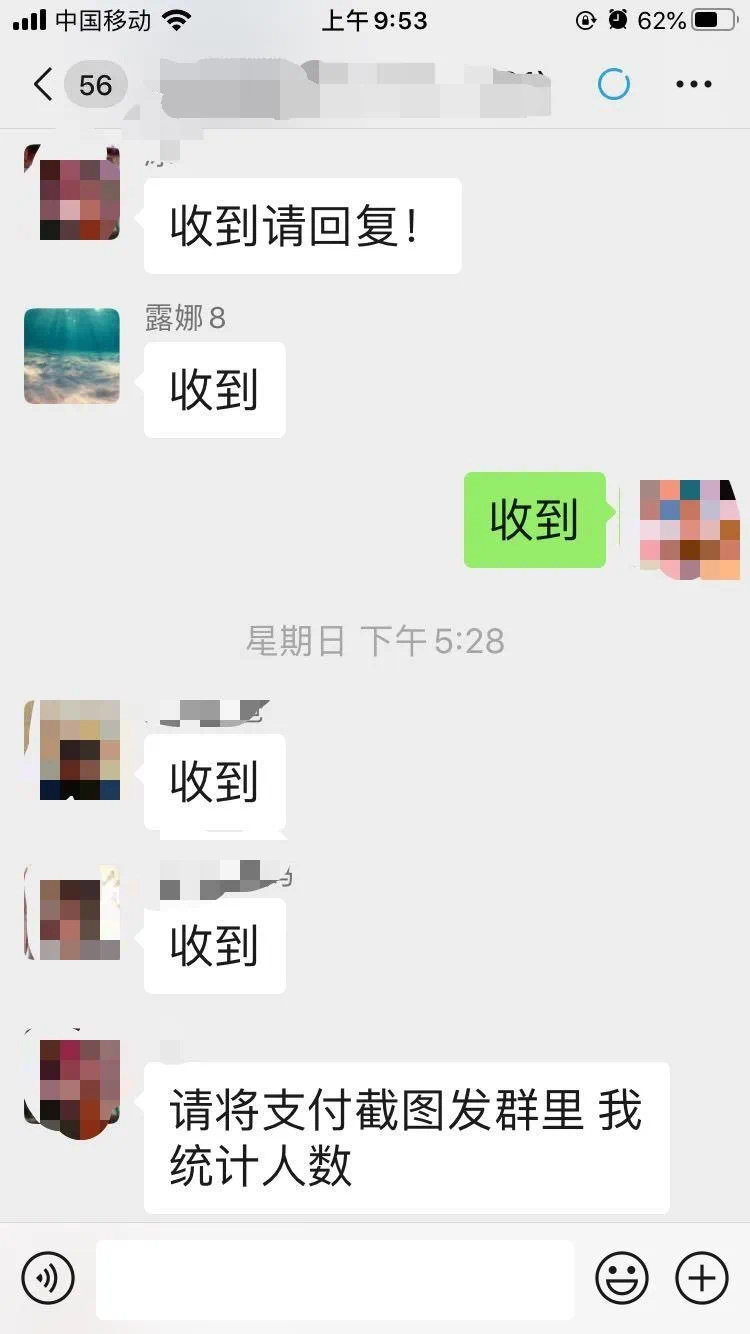
Task: Open the emoji picker icon
Action: coord(622,1278)
